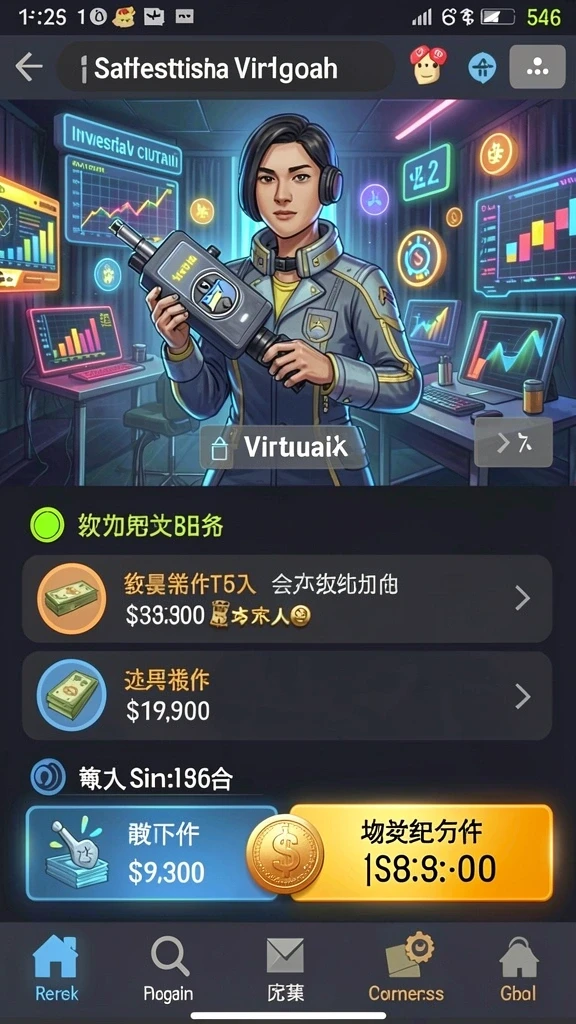
Task: Select the blue $9,300 button
Action: click(x=152, y=854)
